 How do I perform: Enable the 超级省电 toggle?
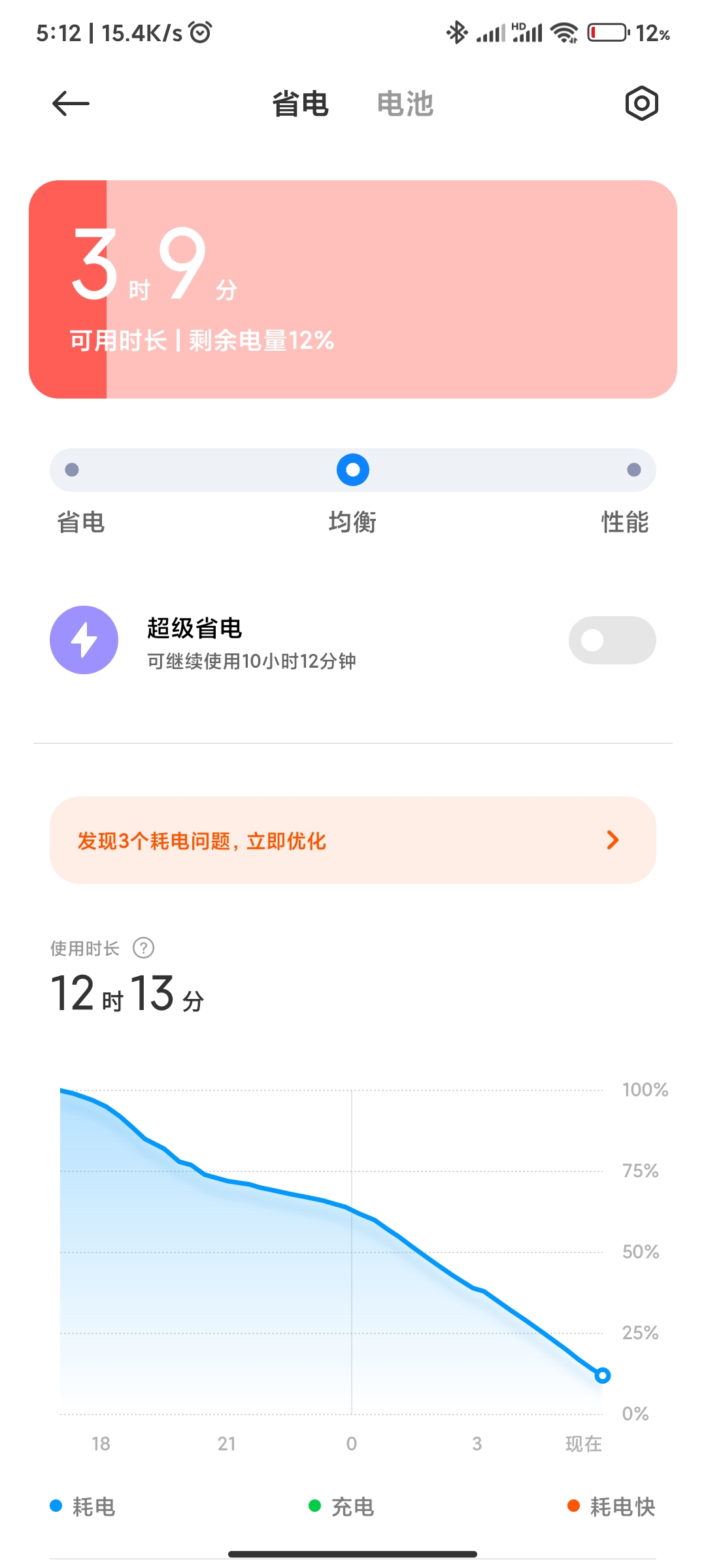(x=612, y=640)
